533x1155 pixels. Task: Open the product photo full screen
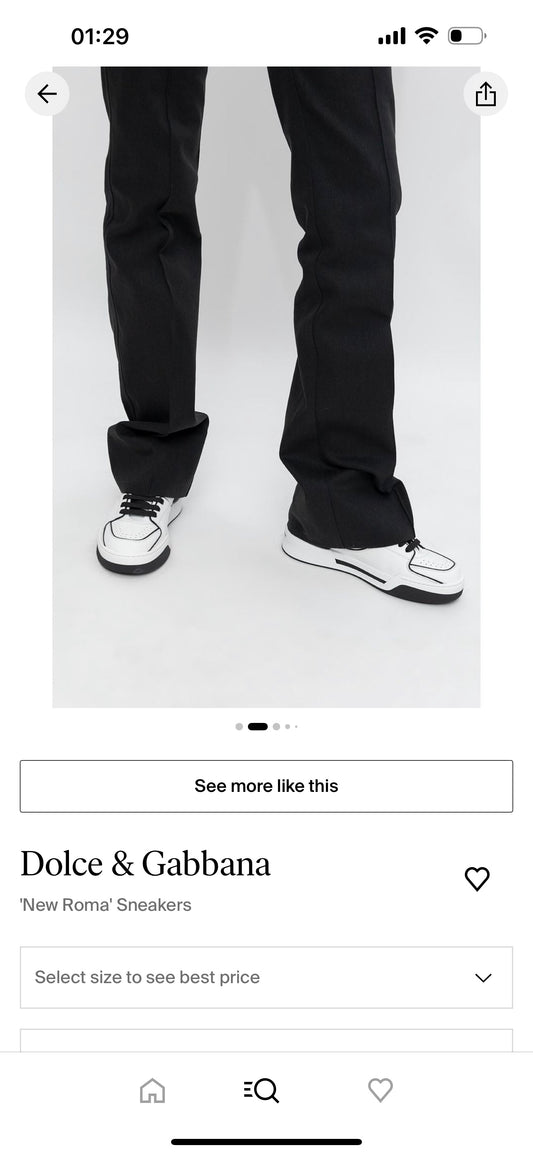tap(266, 387)
